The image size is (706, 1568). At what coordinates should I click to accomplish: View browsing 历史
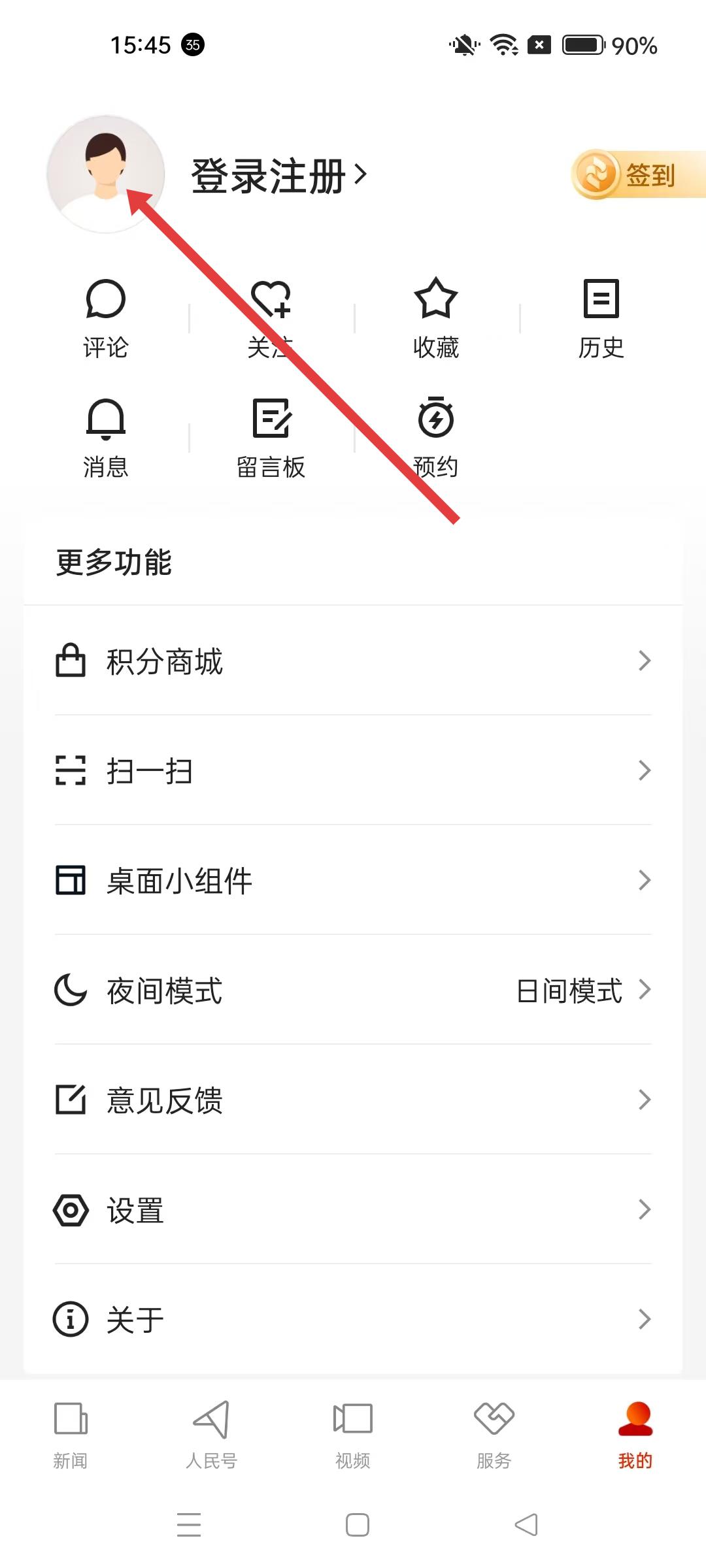pyautogui.click(x=601, y=319)
